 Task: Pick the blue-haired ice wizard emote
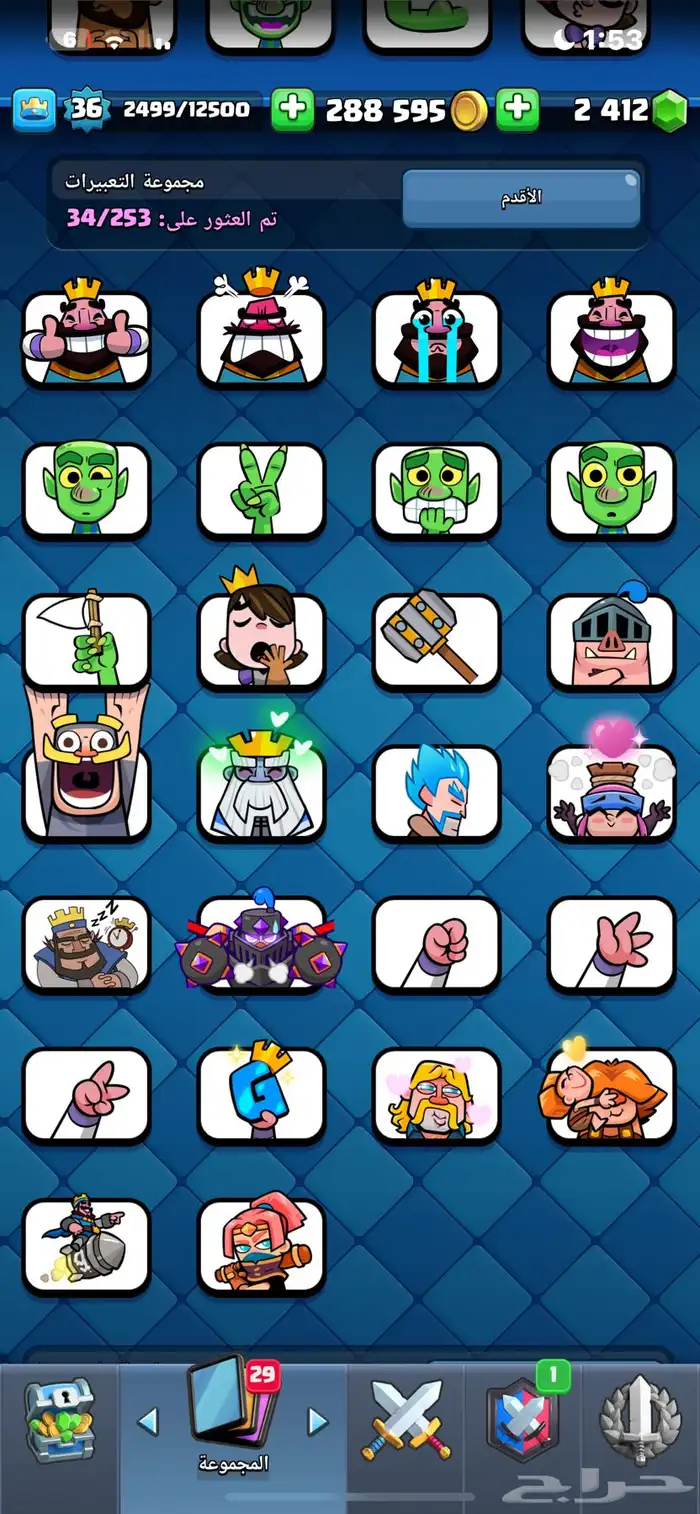(436, 792)
